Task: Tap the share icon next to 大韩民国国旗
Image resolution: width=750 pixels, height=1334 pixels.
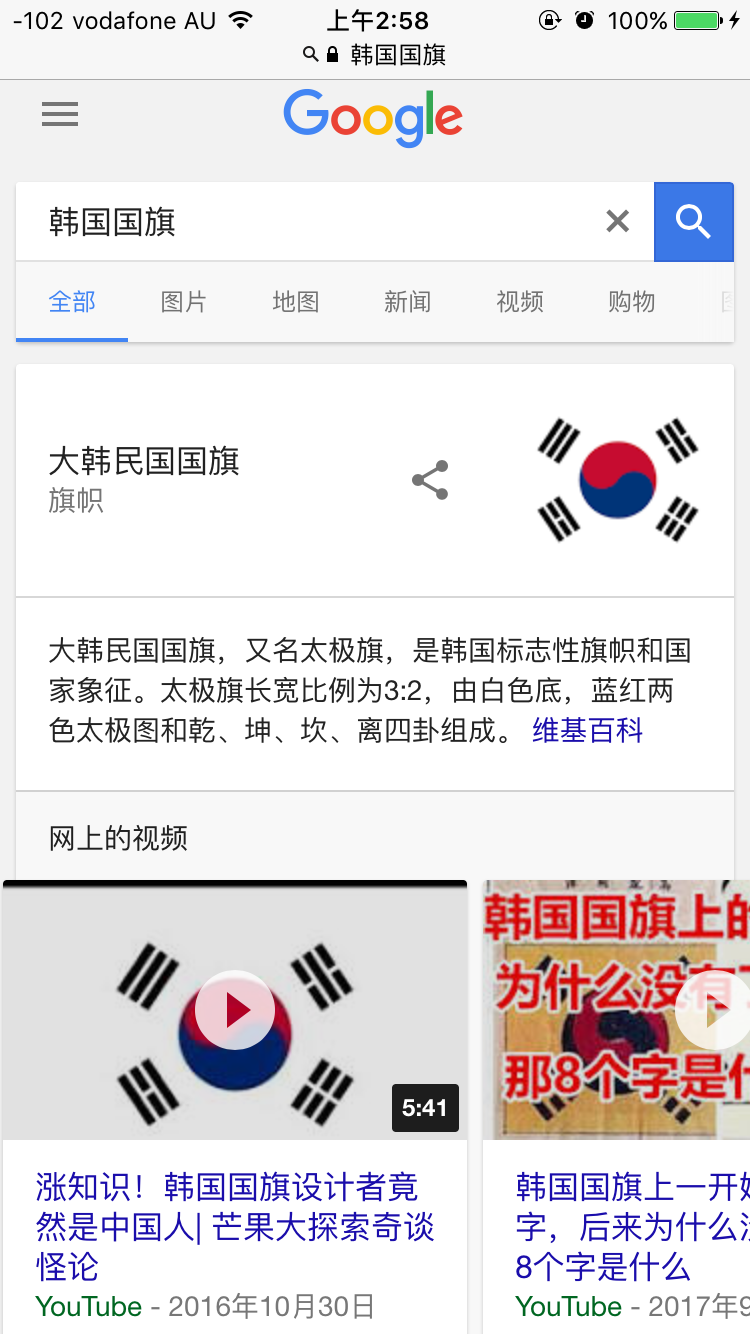Action: tap(430, 480)
